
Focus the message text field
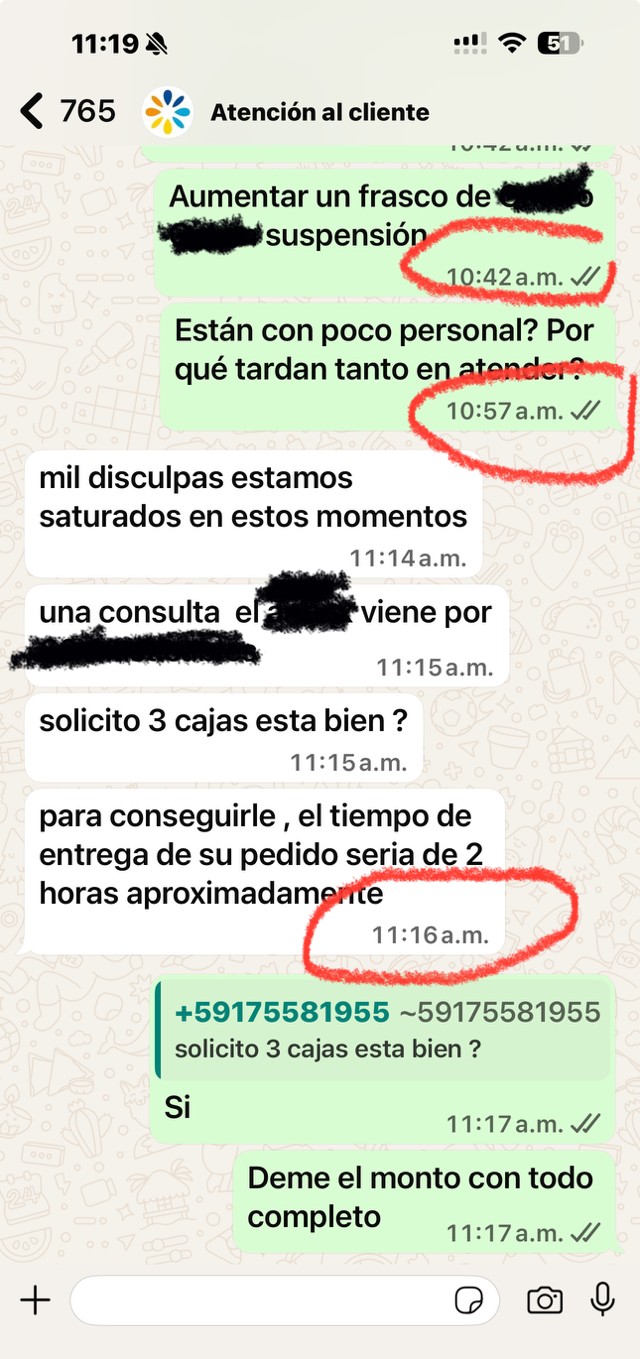pos(260,1300)
